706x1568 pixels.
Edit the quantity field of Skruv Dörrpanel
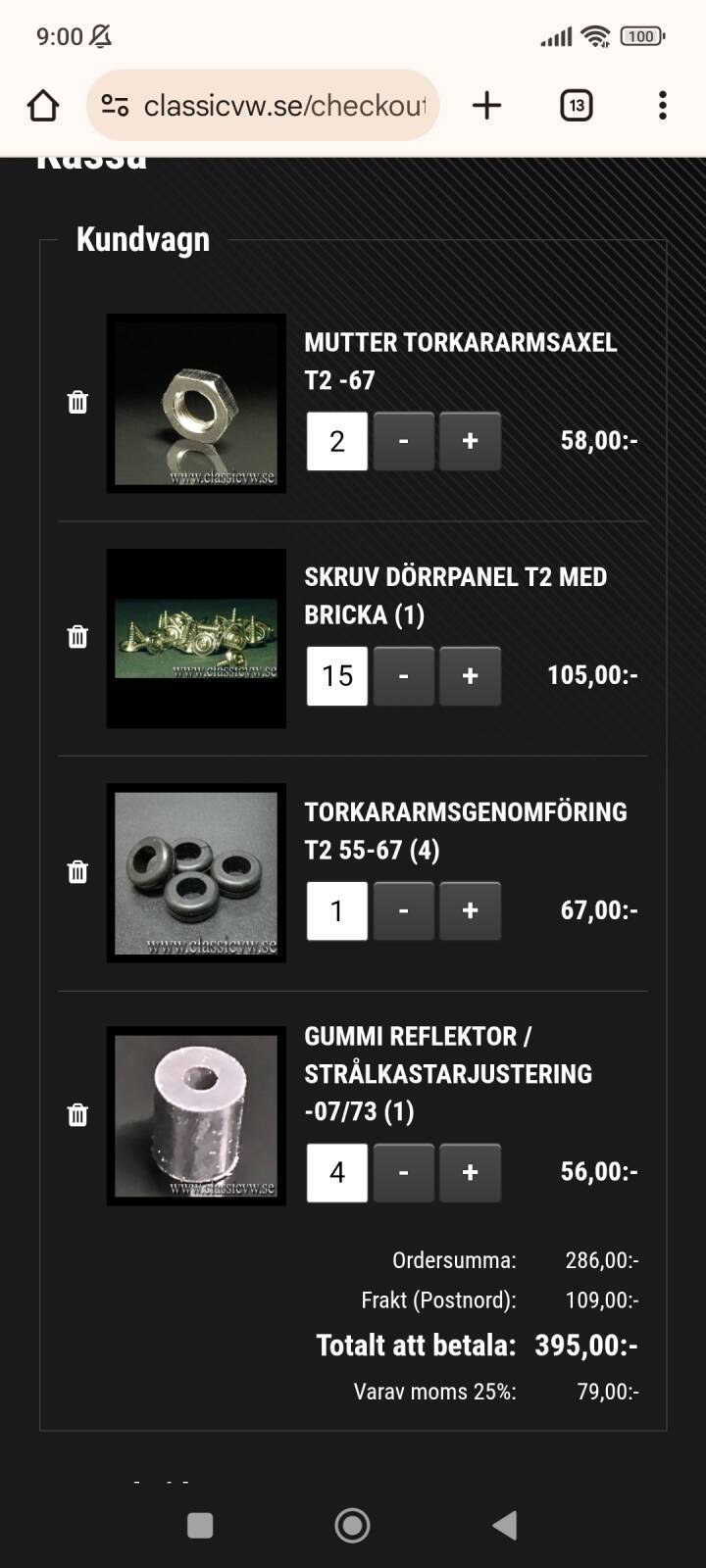click(x=337, y=675)
